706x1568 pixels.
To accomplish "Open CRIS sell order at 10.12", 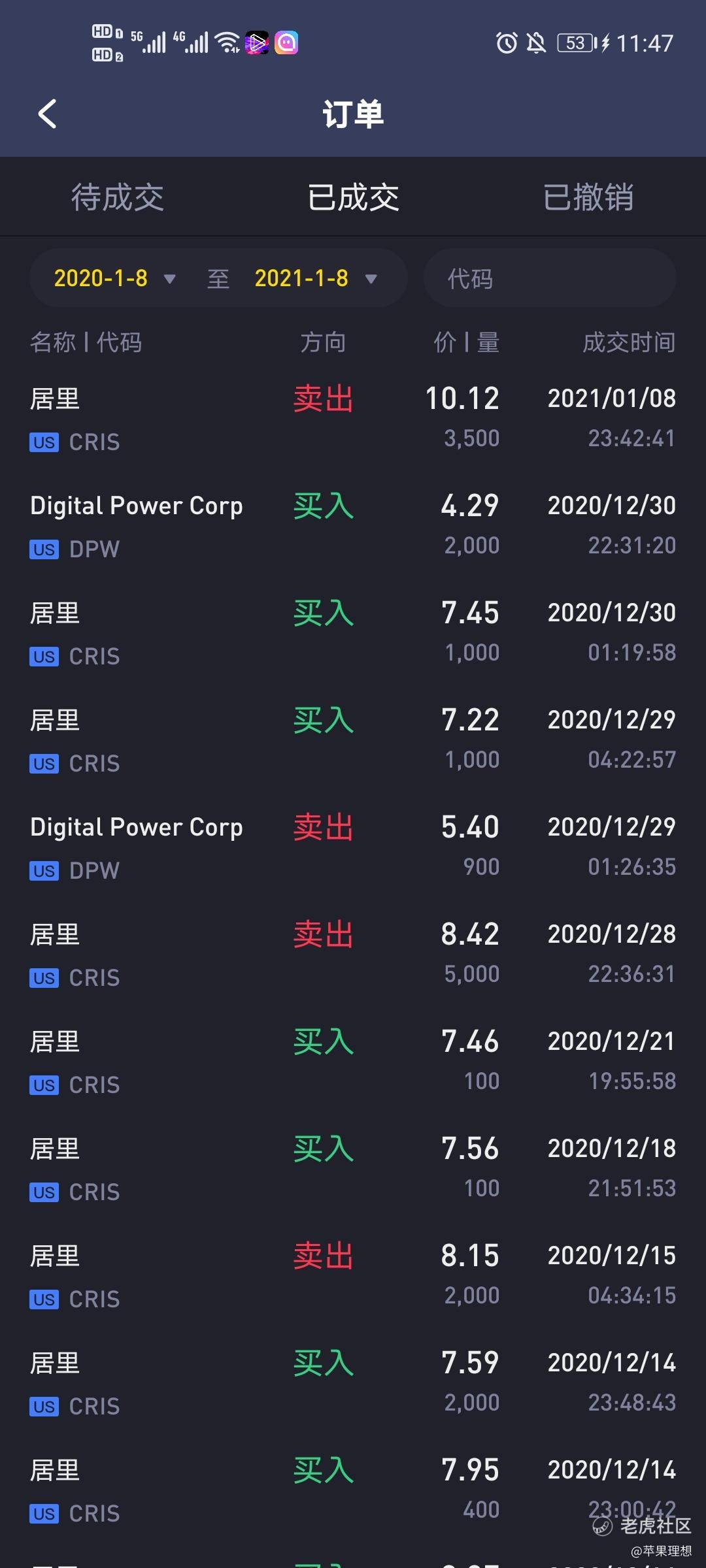I will point(353,418).
